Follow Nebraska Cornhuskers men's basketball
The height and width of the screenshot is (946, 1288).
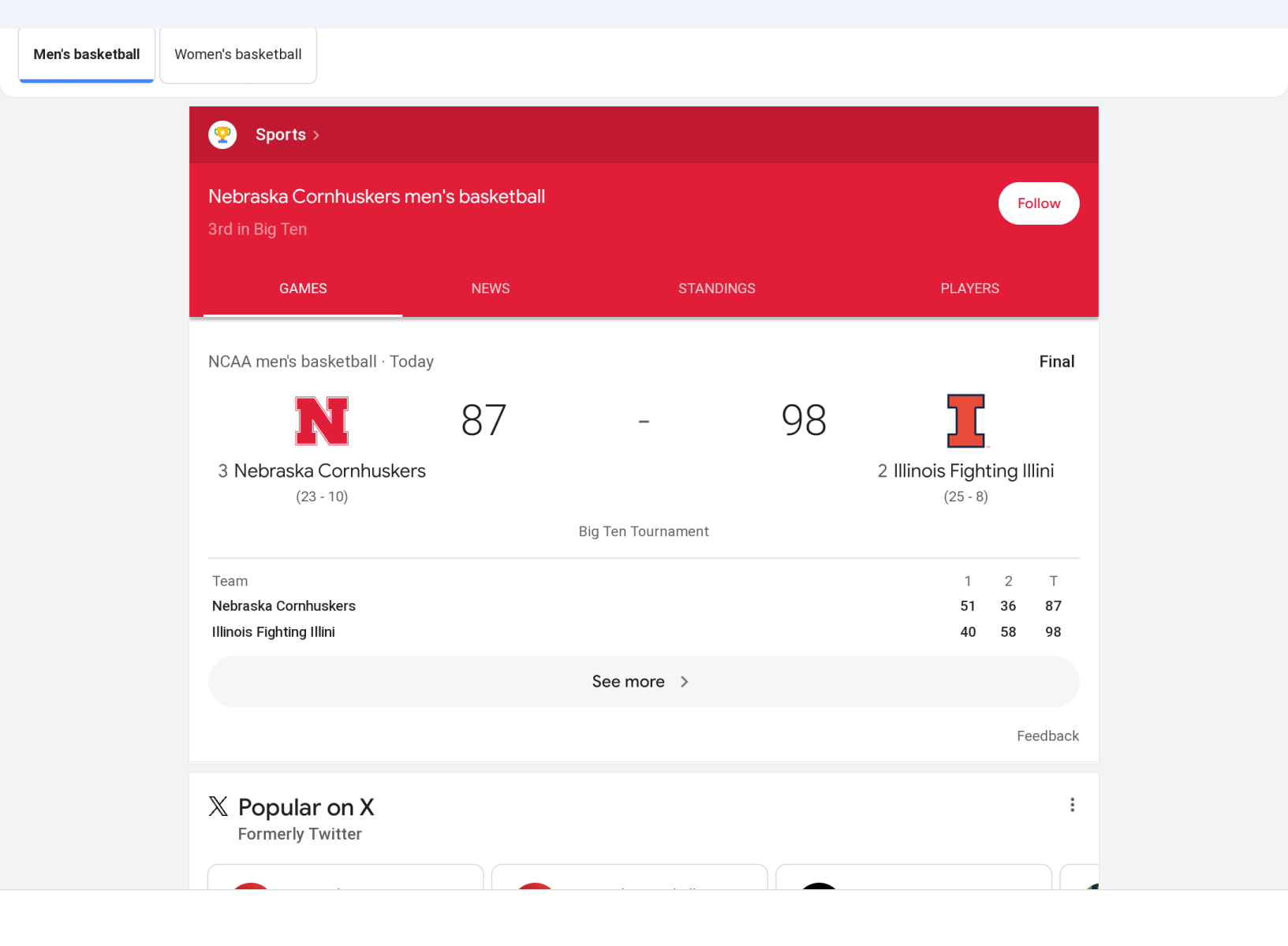tap(1038, 203)
